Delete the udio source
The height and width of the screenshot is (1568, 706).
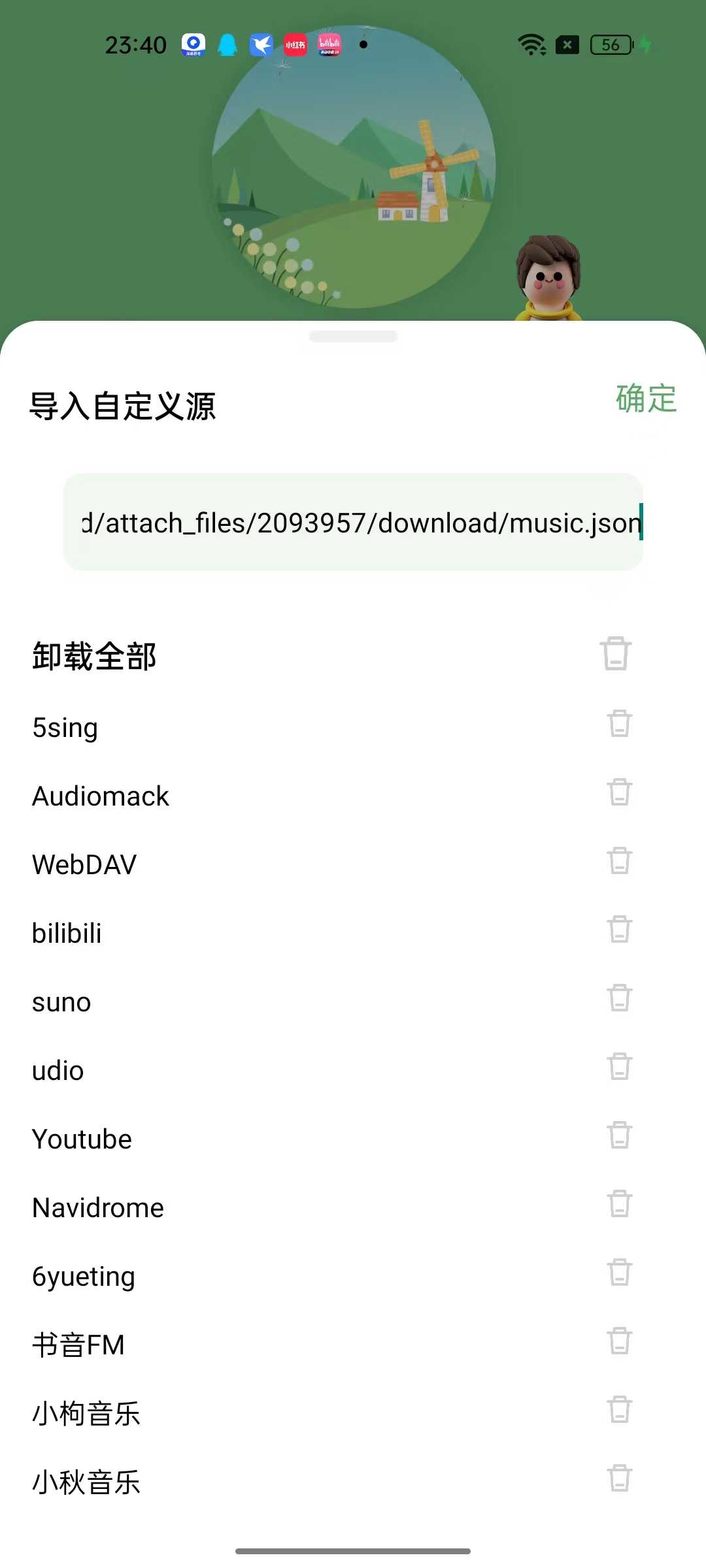pyautogui.click(x=619, y=1067)
